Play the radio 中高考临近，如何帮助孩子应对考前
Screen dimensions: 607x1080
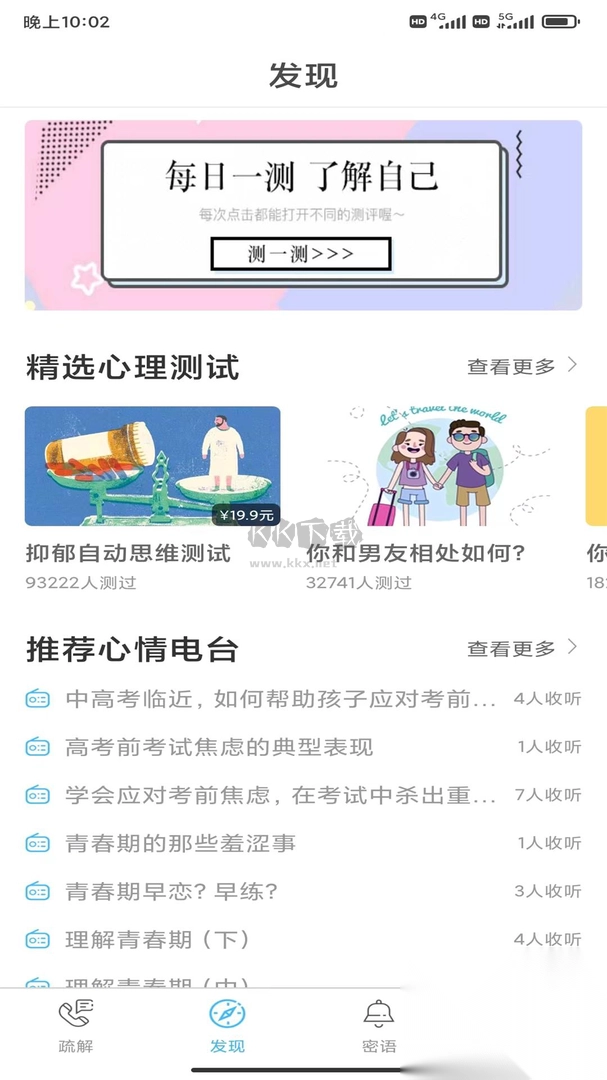click(280, 699)
